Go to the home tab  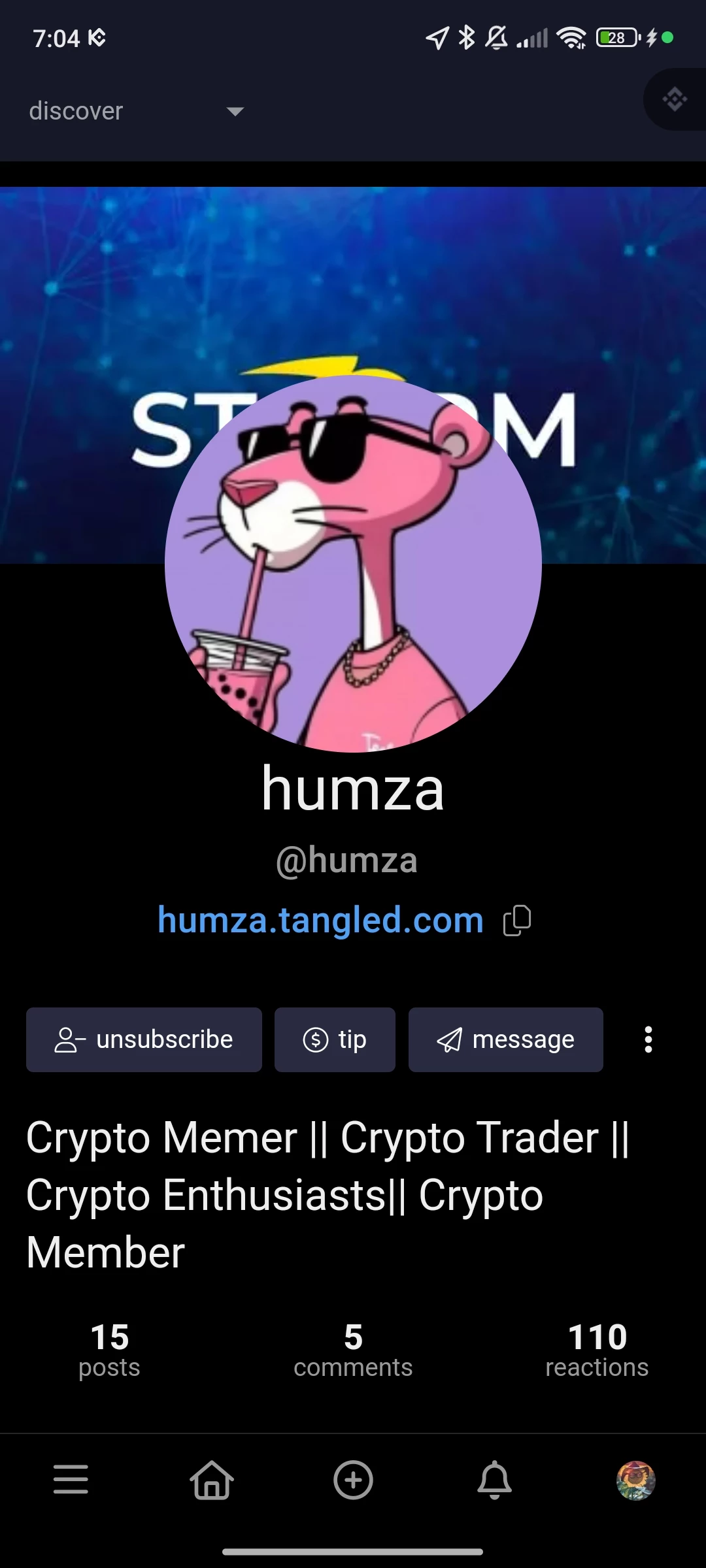pyautogui.click(x=212, y=1480)
